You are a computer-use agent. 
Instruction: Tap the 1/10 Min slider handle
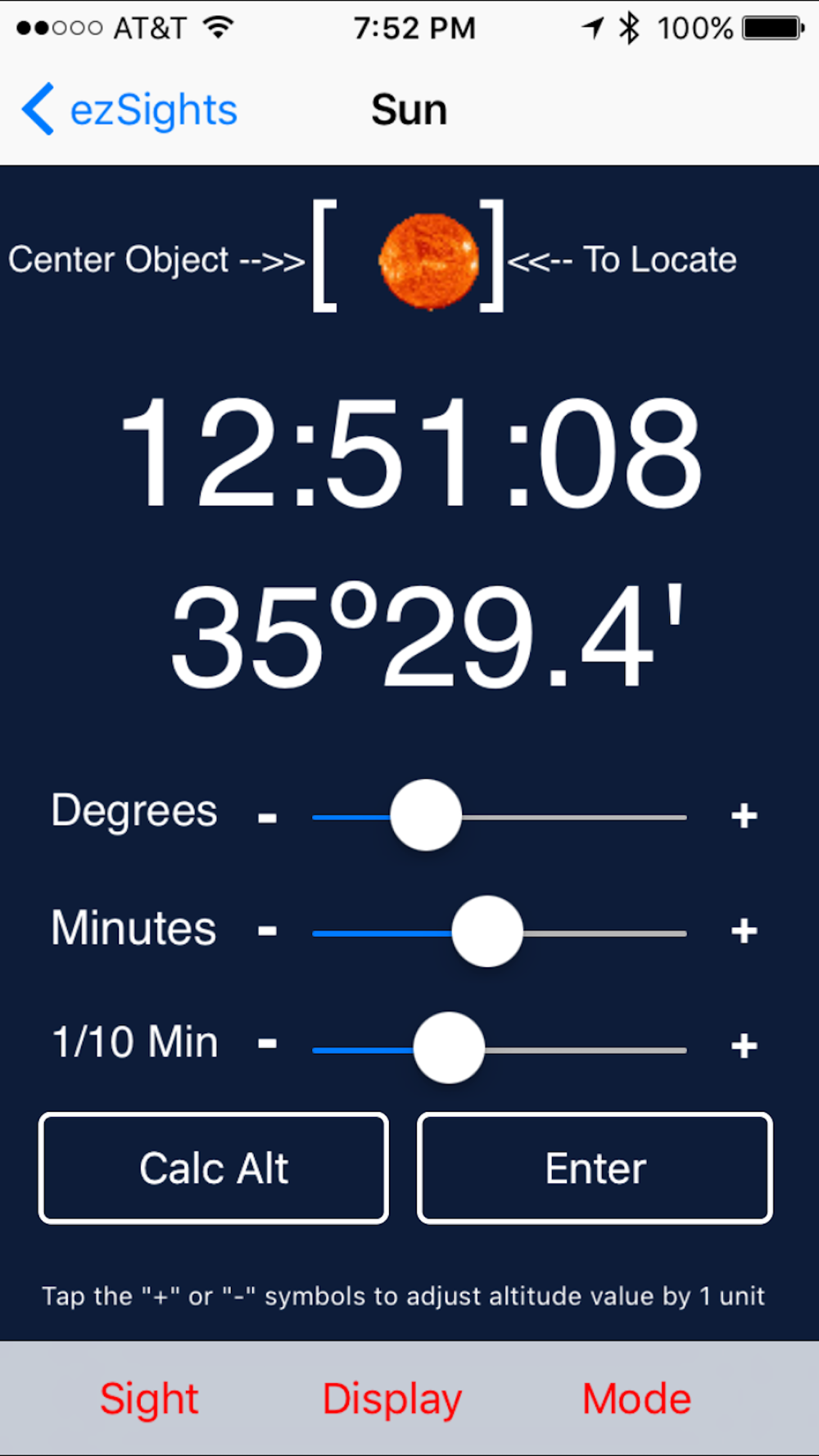click(x=449, y=1048)
